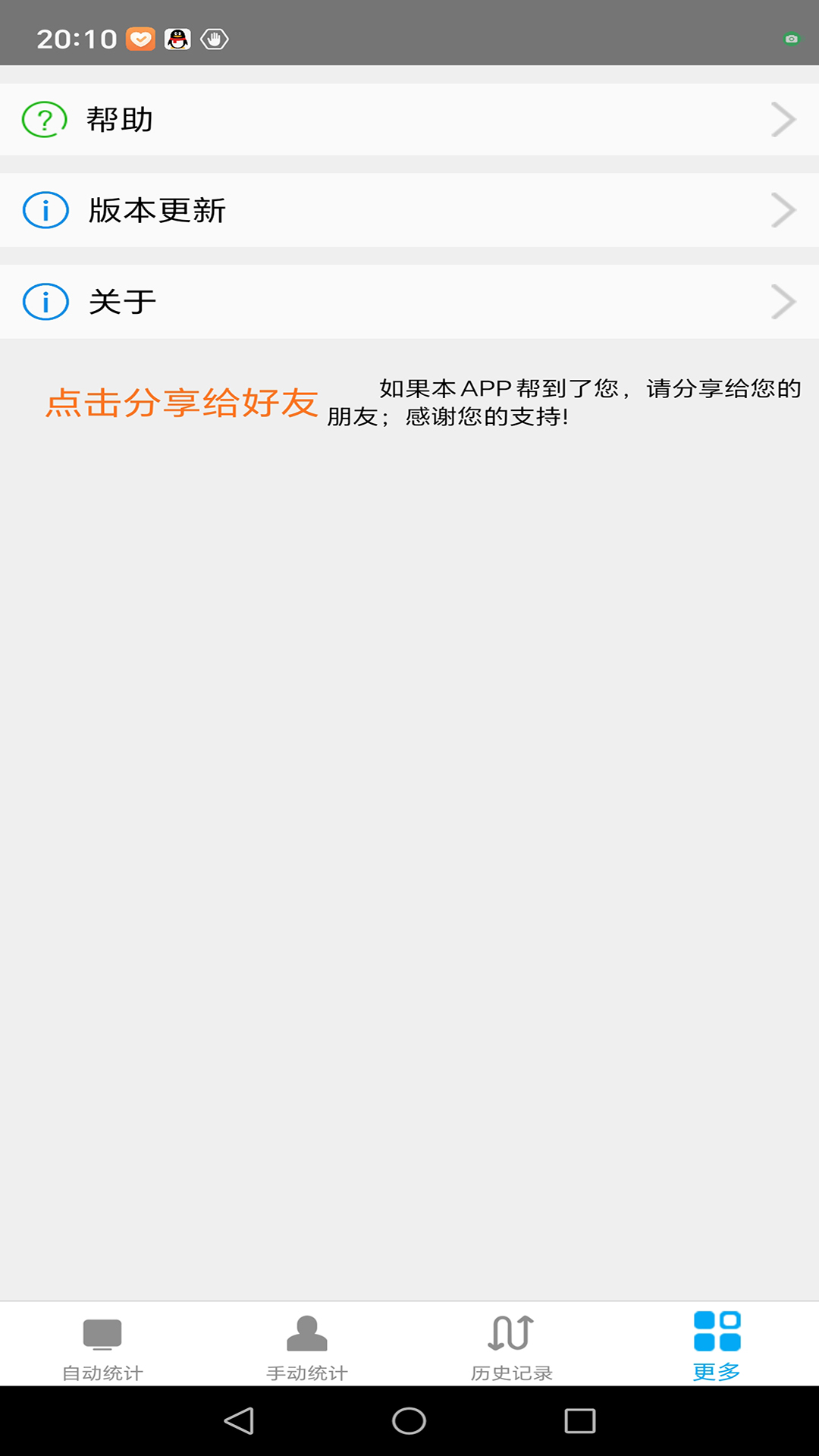
Task: Click the 版本更新 info icon
Action: coord(44,210)
